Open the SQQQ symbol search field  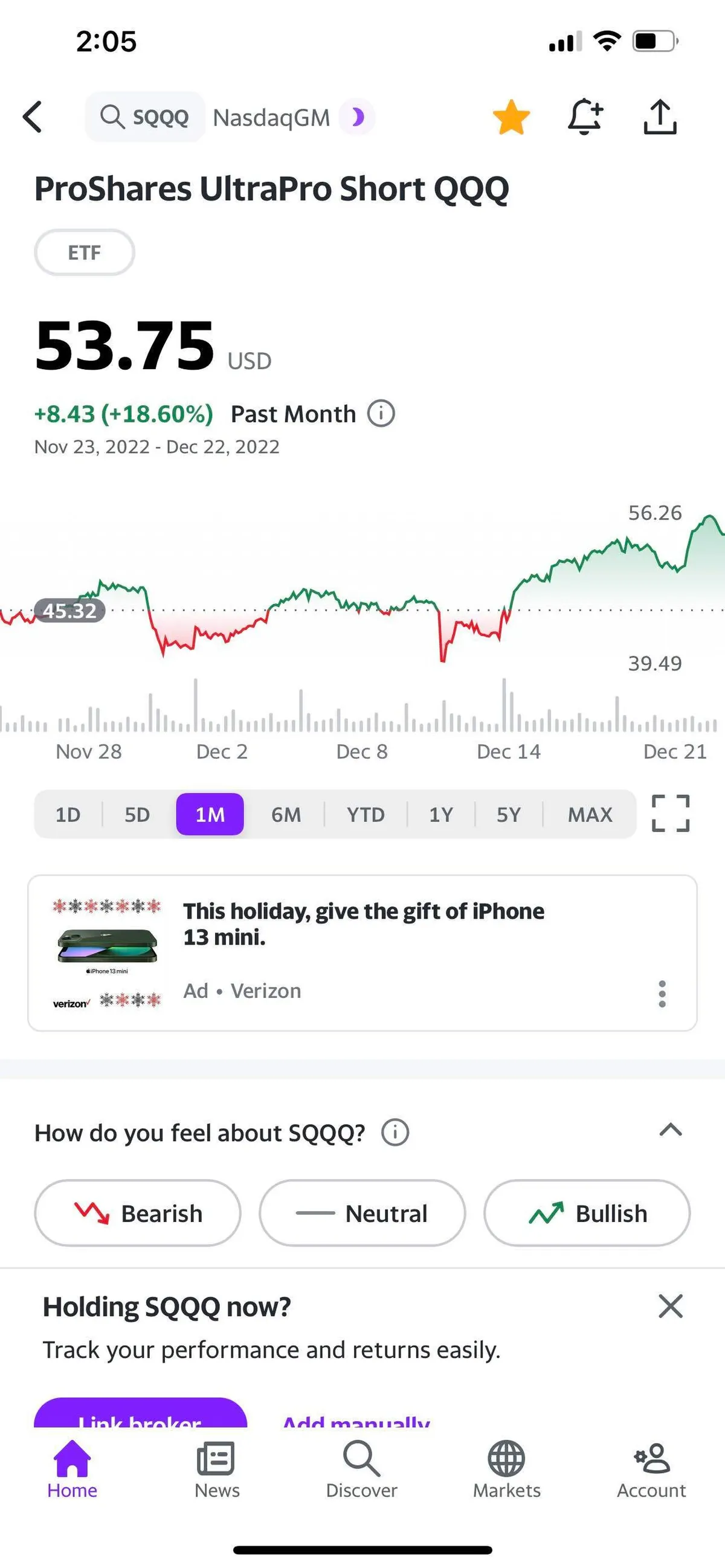pyautogui.click(x=146, y=117)
